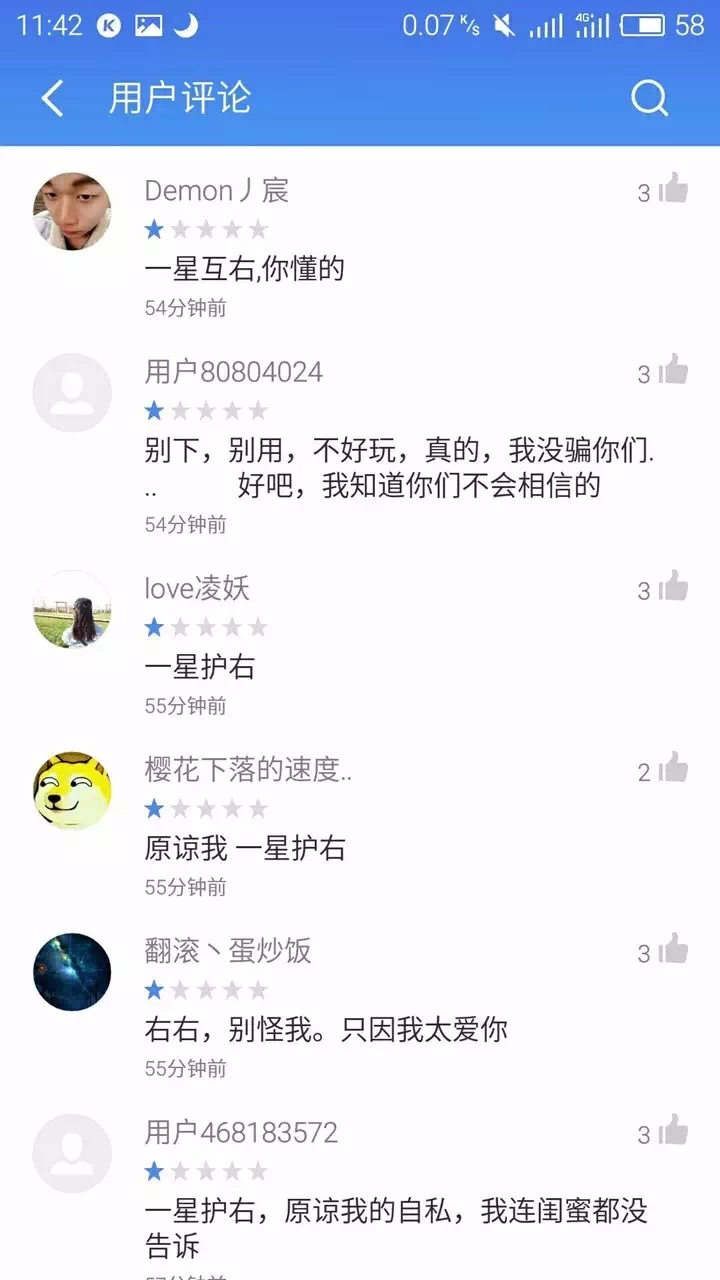720x1280 pixels.
Task: Like the review by Demon丿宸
Action: coord(674,188)
